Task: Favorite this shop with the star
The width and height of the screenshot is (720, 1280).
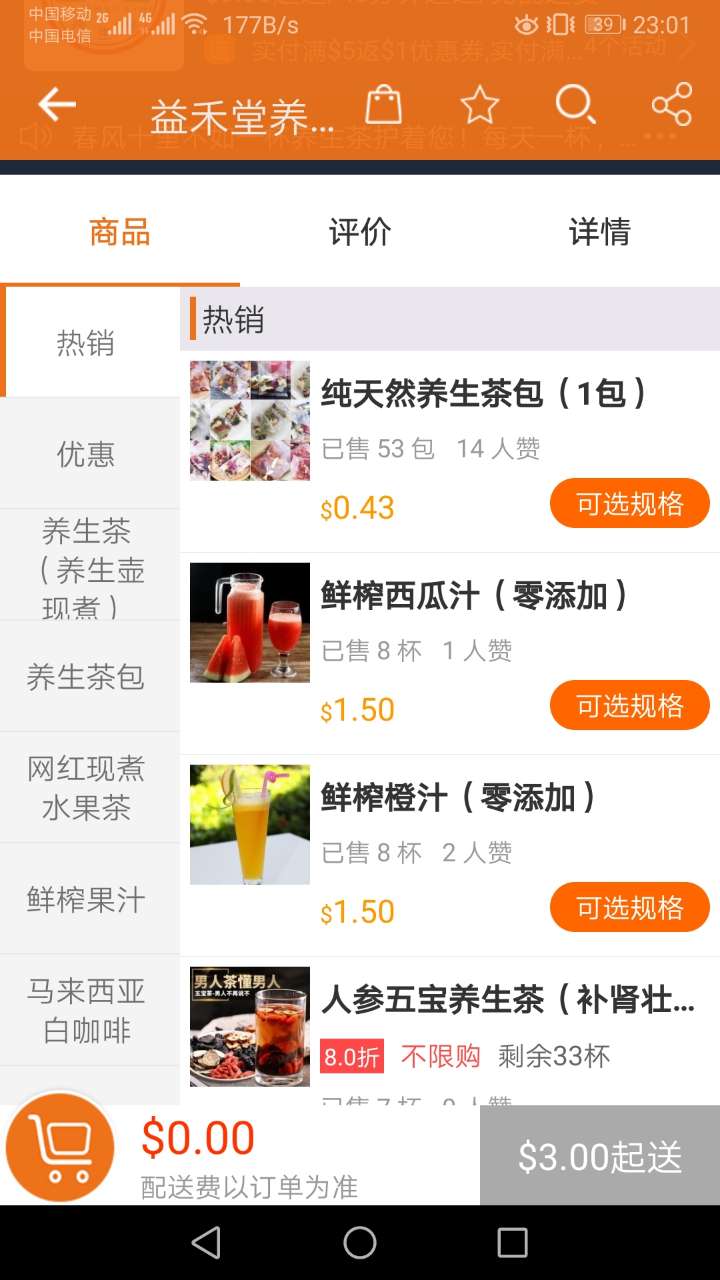Action: click(479, 105)
